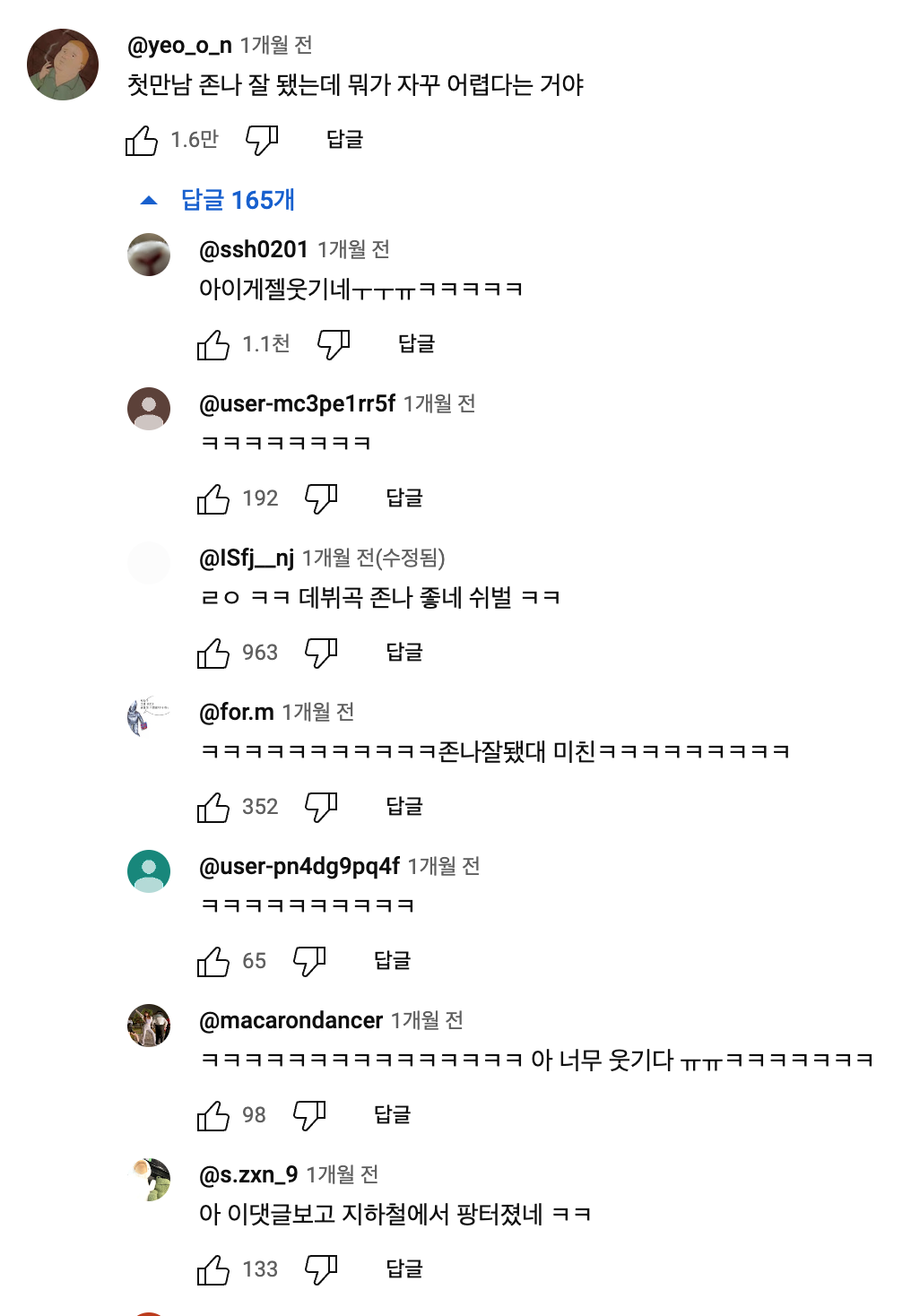Dislike @ISfj__nj's reply
This screenshot has width=911, height=1316.
pyautogui.click(x=319, y=652)
